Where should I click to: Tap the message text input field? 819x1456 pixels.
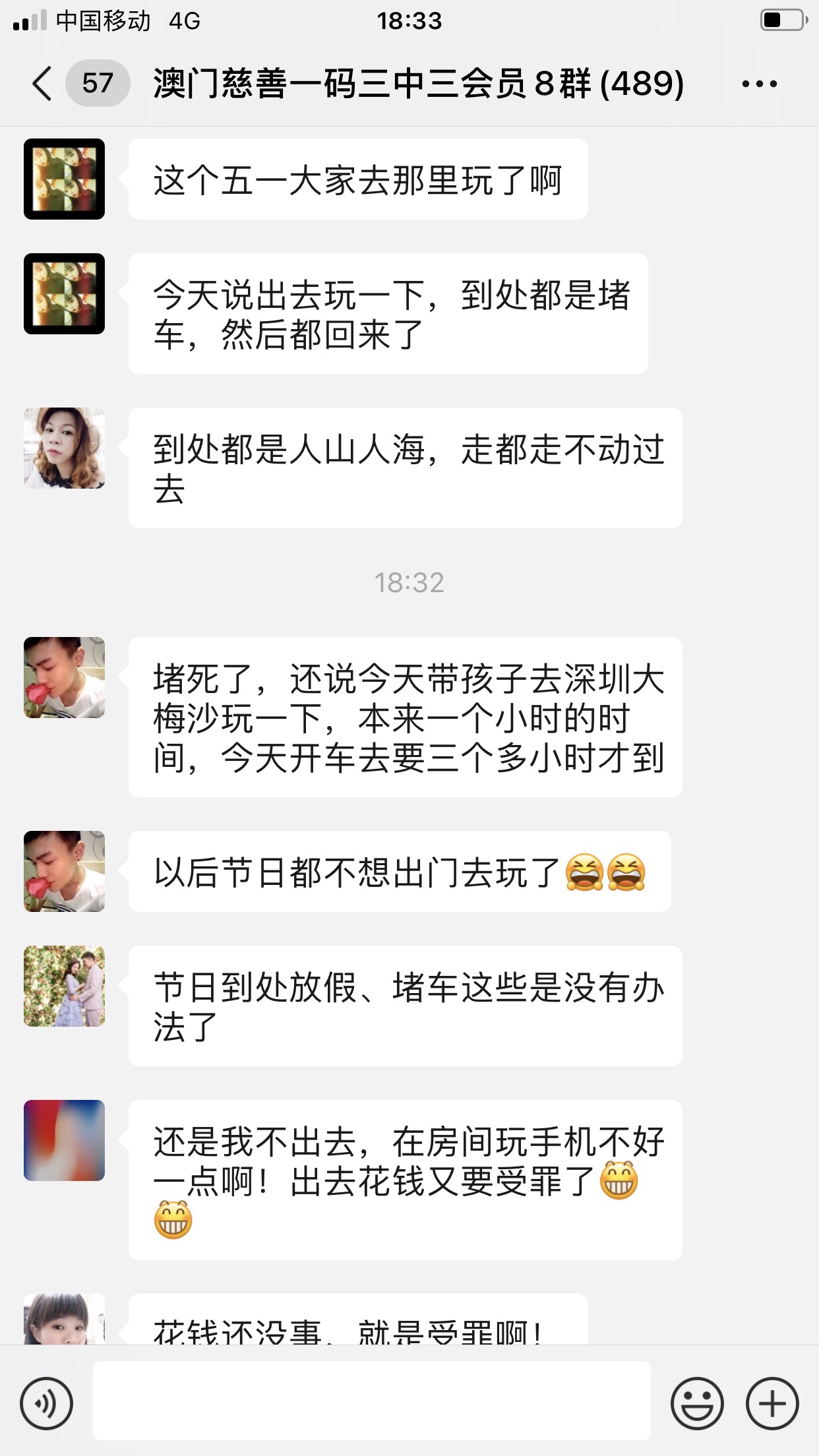click(x=371, y=1400)
